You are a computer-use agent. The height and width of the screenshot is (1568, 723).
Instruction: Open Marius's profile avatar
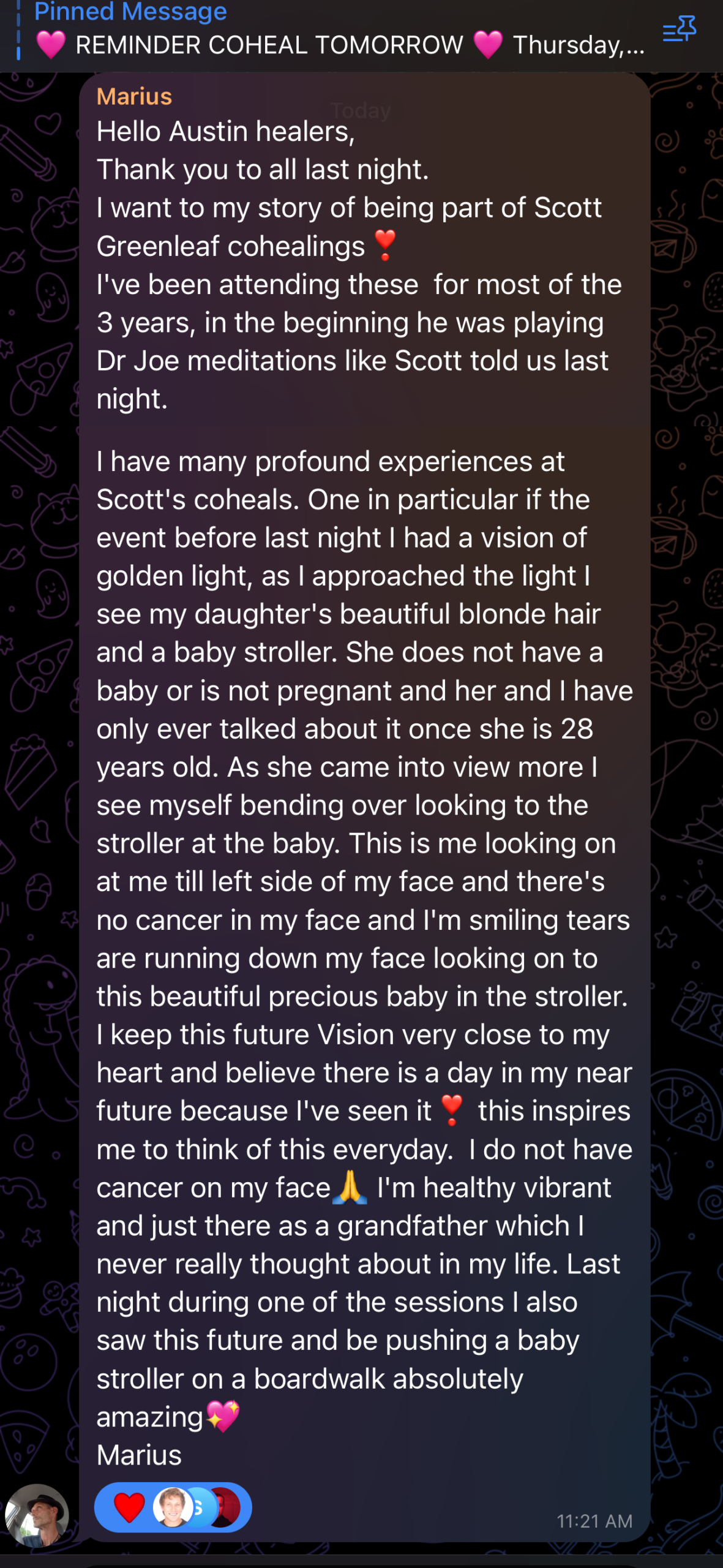(37, 1515)
